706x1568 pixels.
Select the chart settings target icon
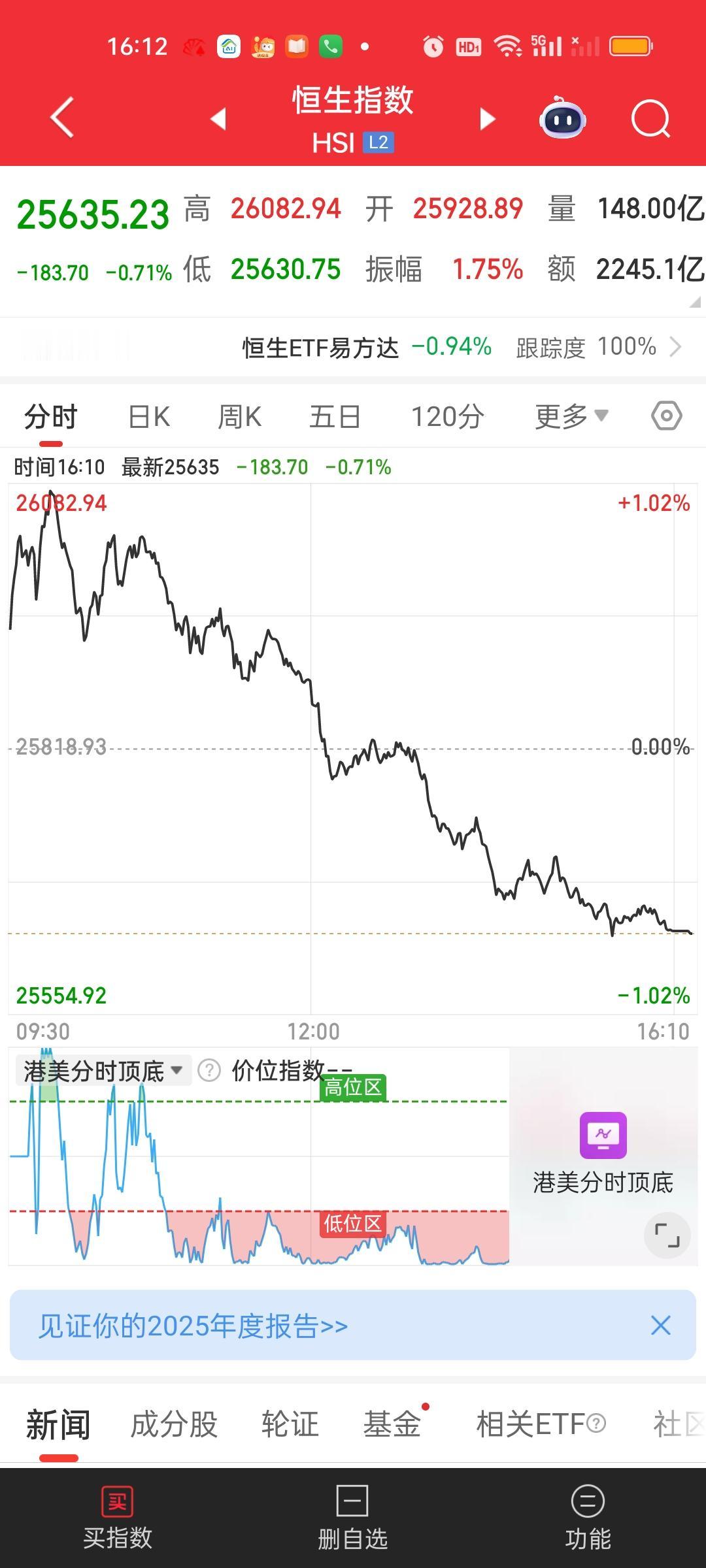(x=667, y=416)
